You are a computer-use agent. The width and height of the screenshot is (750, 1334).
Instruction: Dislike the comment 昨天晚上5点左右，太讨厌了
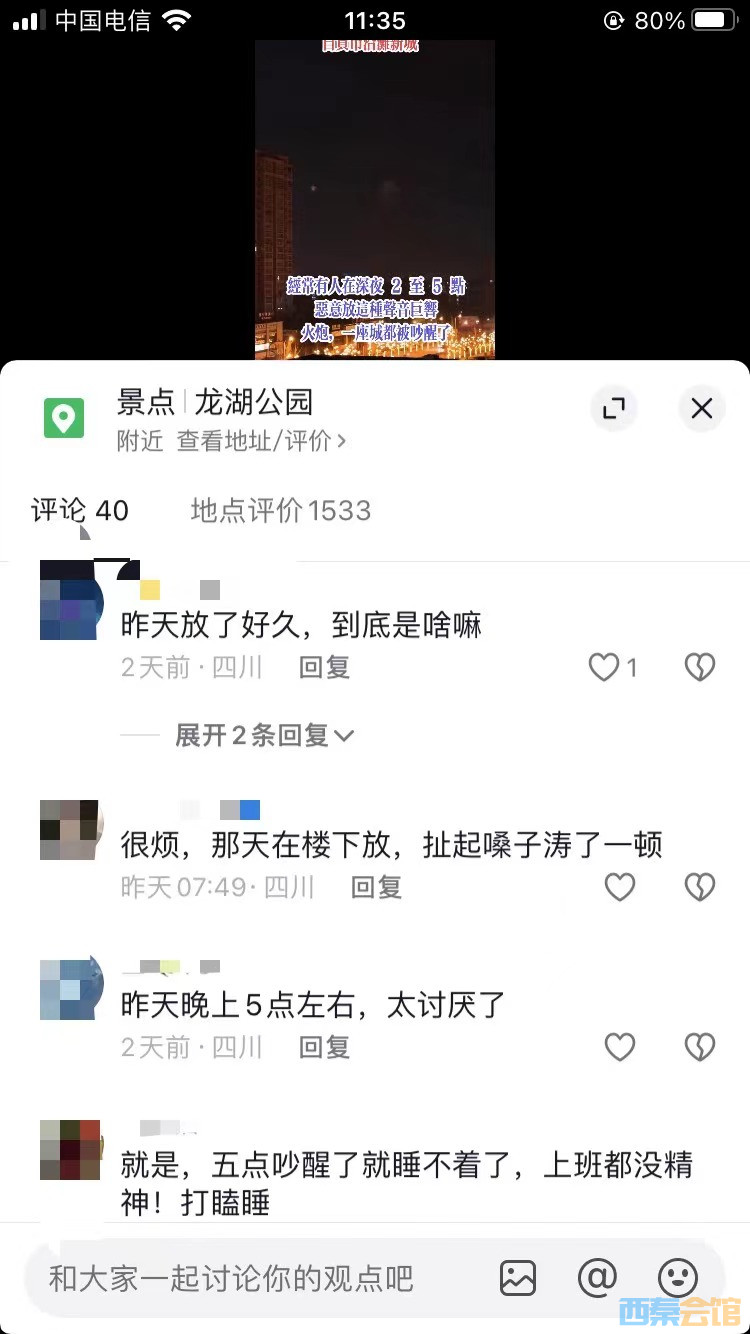(x=699, y=1047)
